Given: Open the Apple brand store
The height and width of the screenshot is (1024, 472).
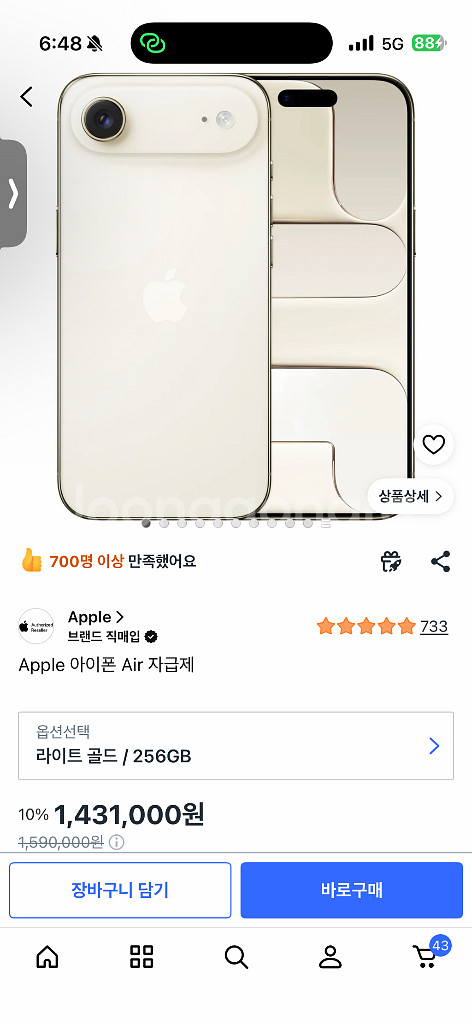Looking at the screenshot, I should pyautogui.click(x=96, y=617).
